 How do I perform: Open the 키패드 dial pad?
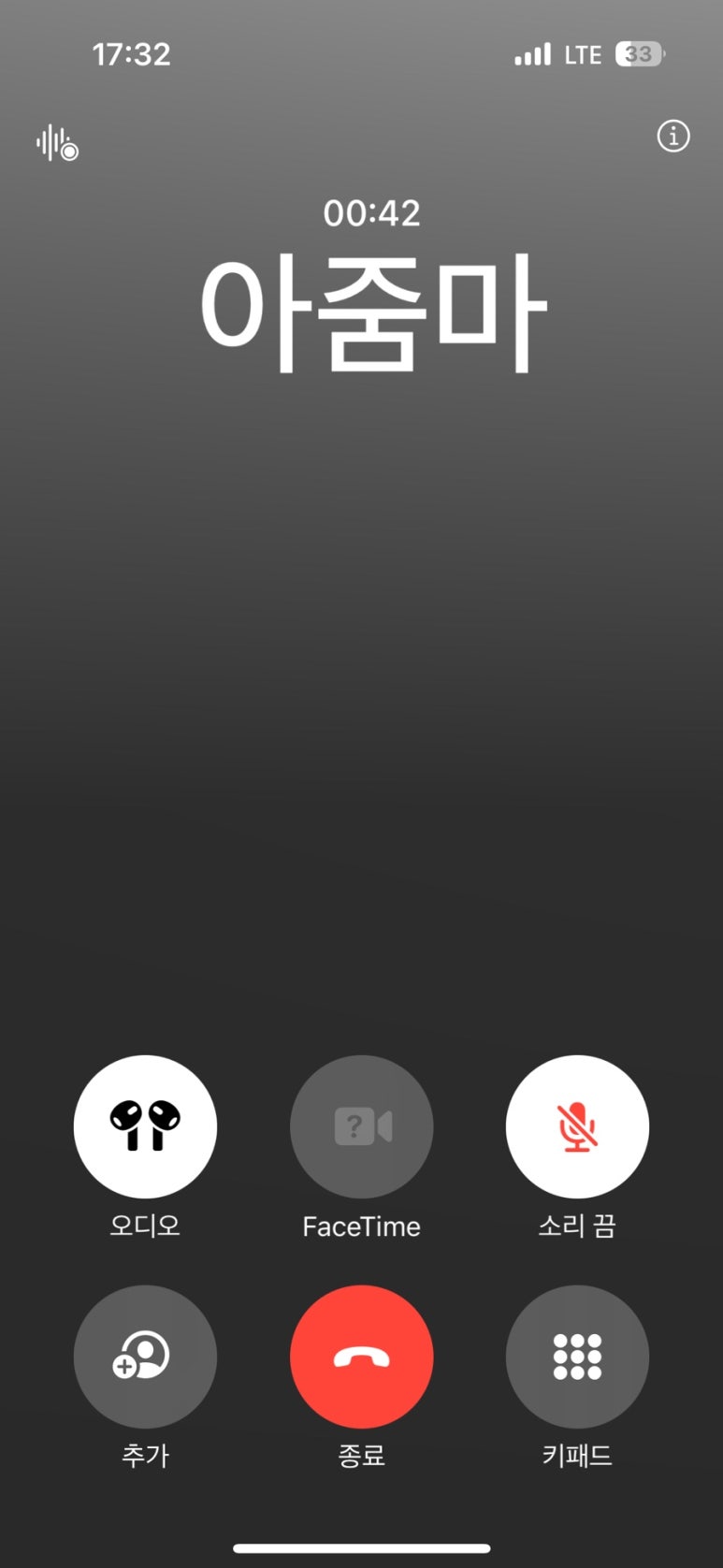[577, 1357]
